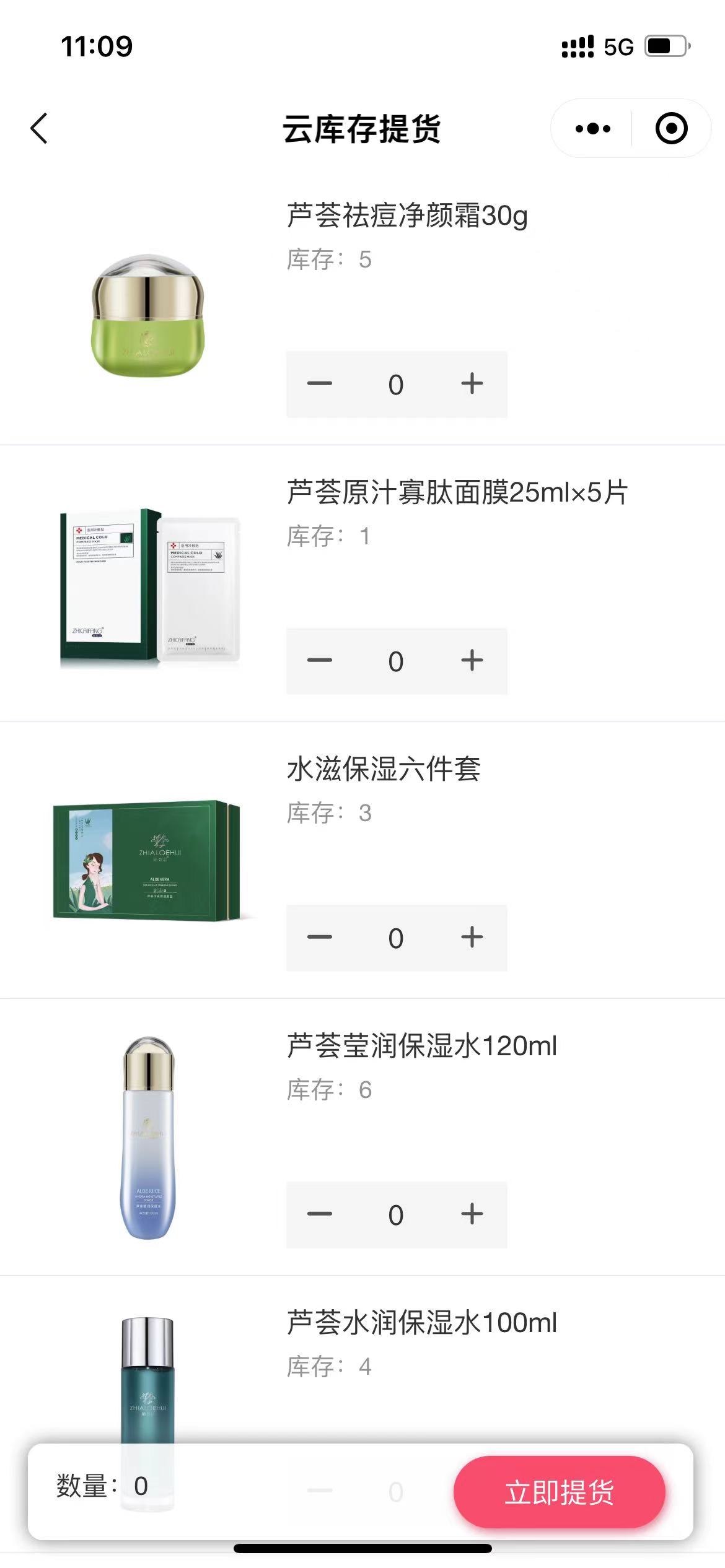Decrease quantity of 水滋保湿六件套
Viewport: 725px width, 1568px height.
pos(320,938)
